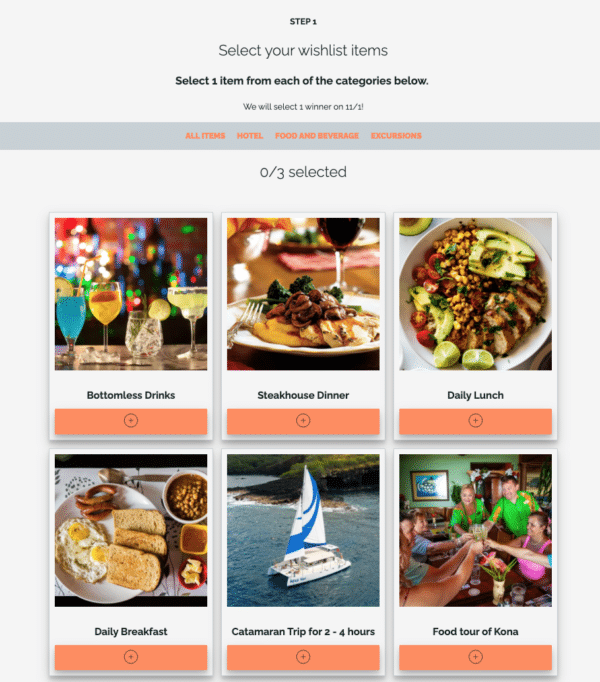600x682 pixels.
Task: Add Bottomless Drinks to wishlist
Action: tap(131, 421)
